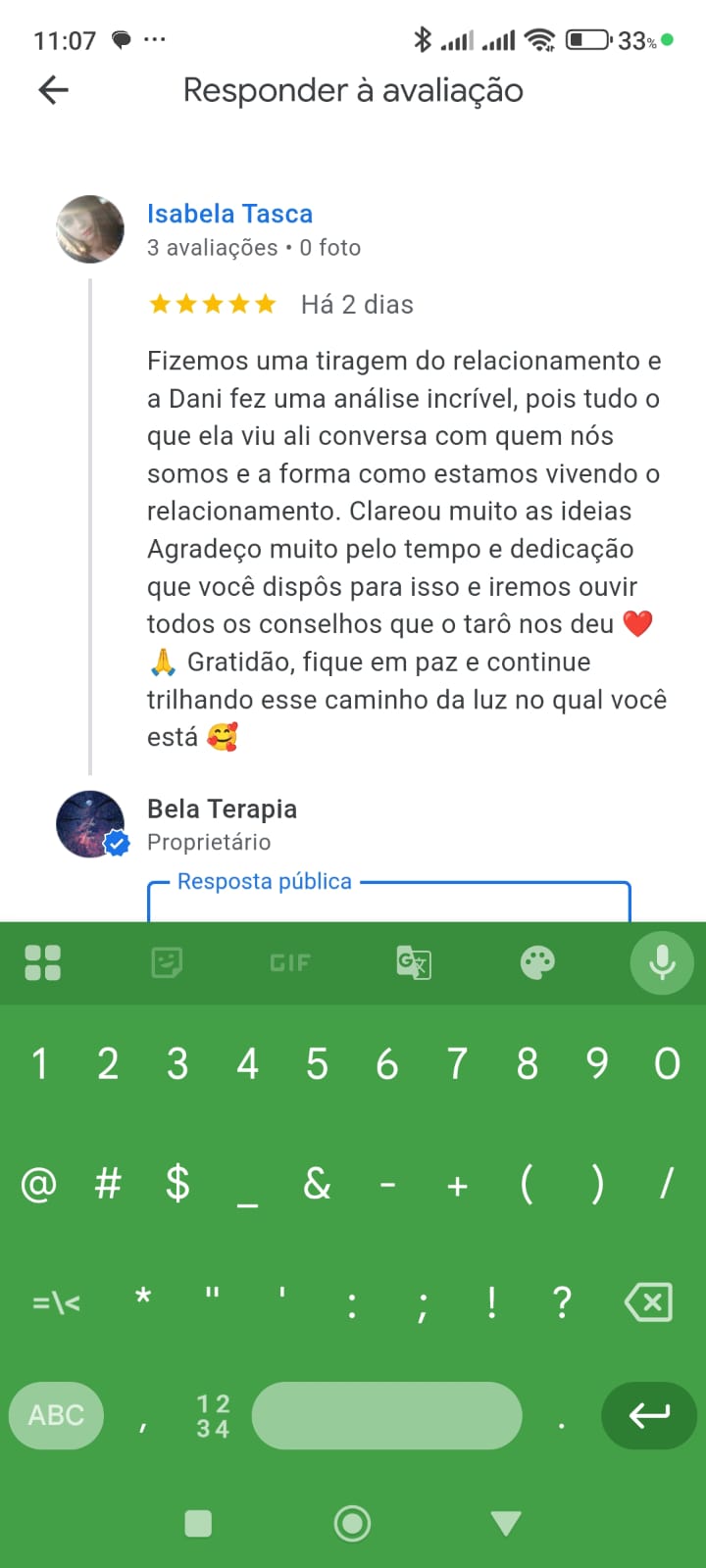Tap the system home button
This screenshot has height=1568, width=706.
[352, 1523]
